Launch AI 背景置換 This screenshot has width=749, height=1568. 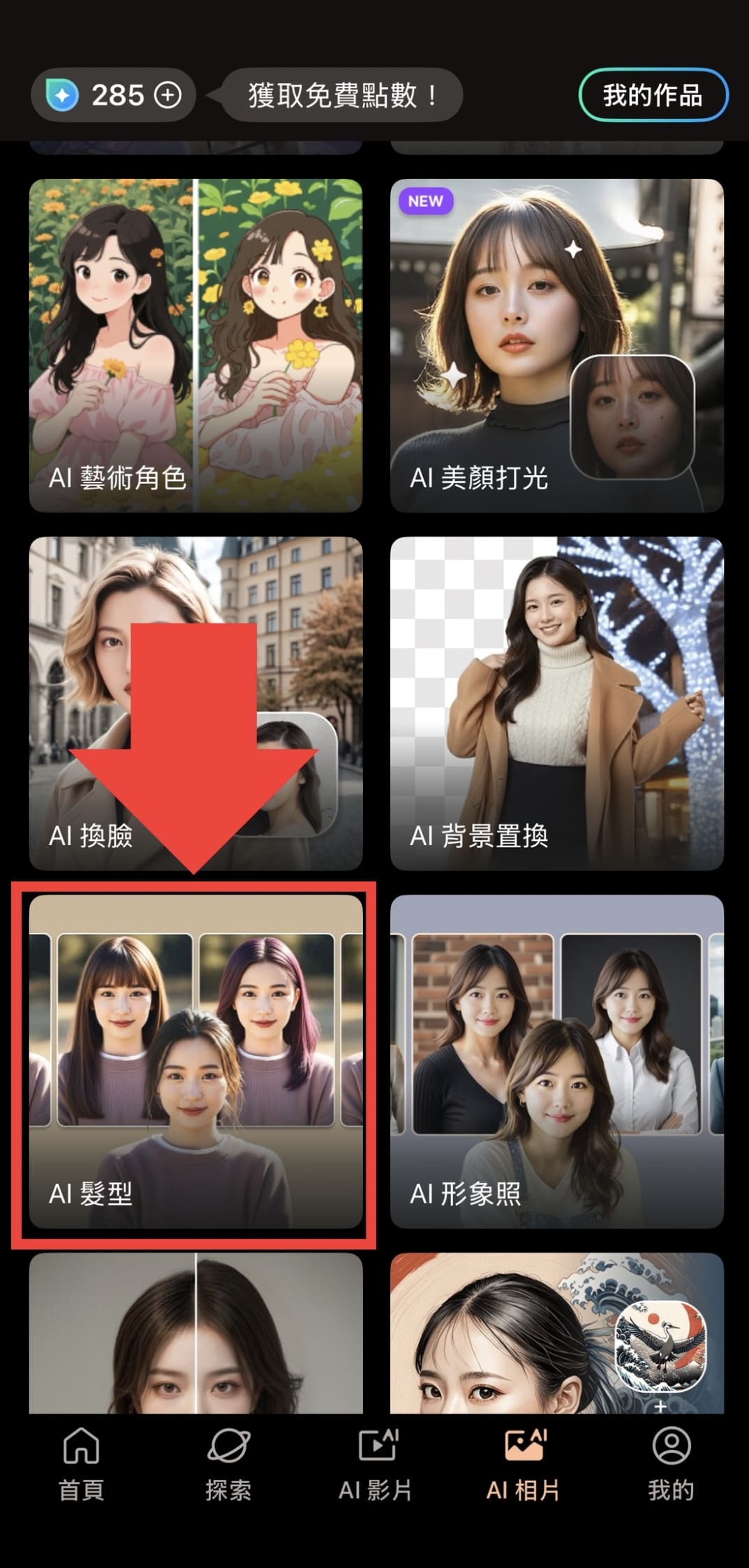click(556, 703)
